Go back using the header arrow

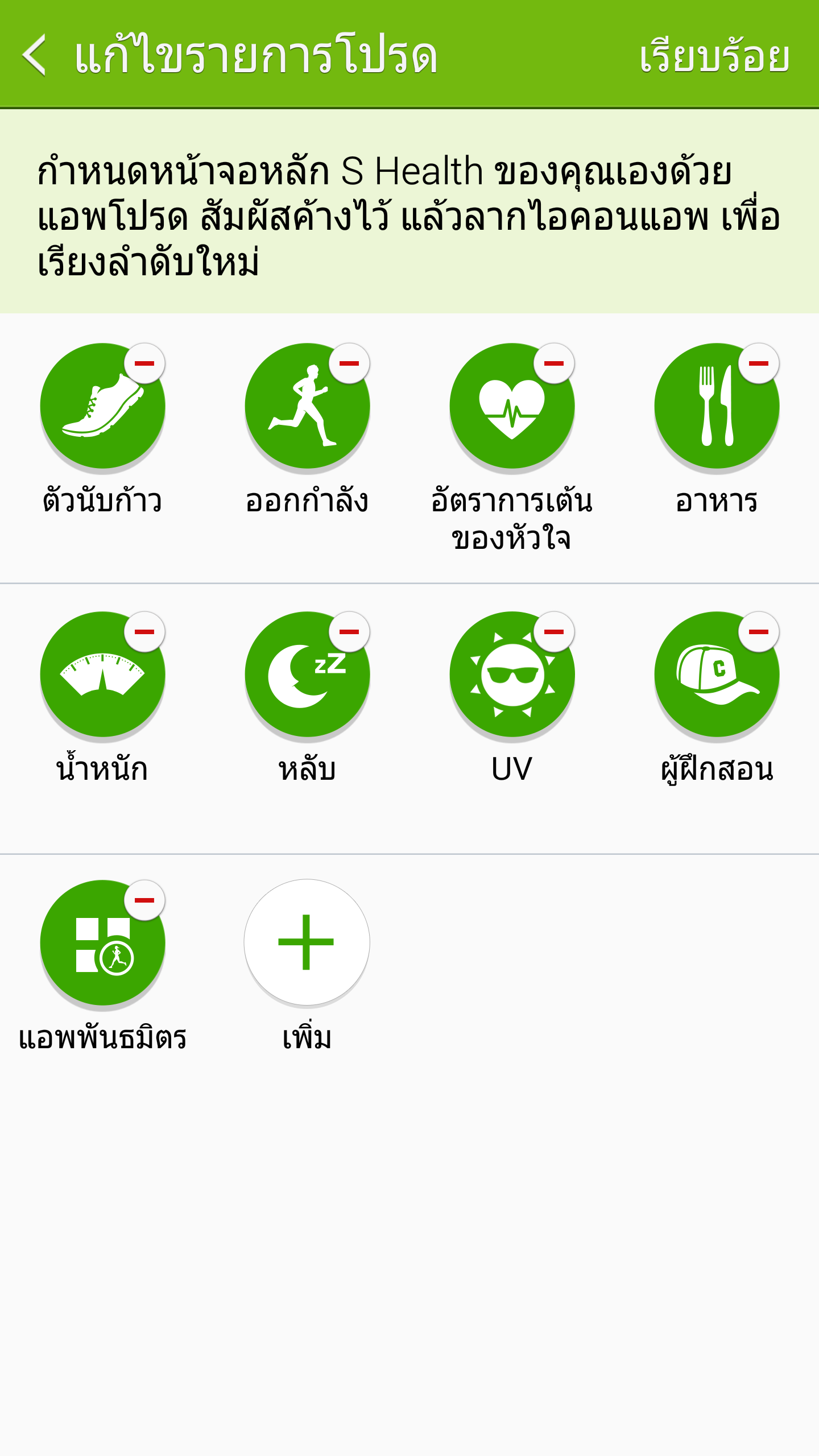(34, 55)
